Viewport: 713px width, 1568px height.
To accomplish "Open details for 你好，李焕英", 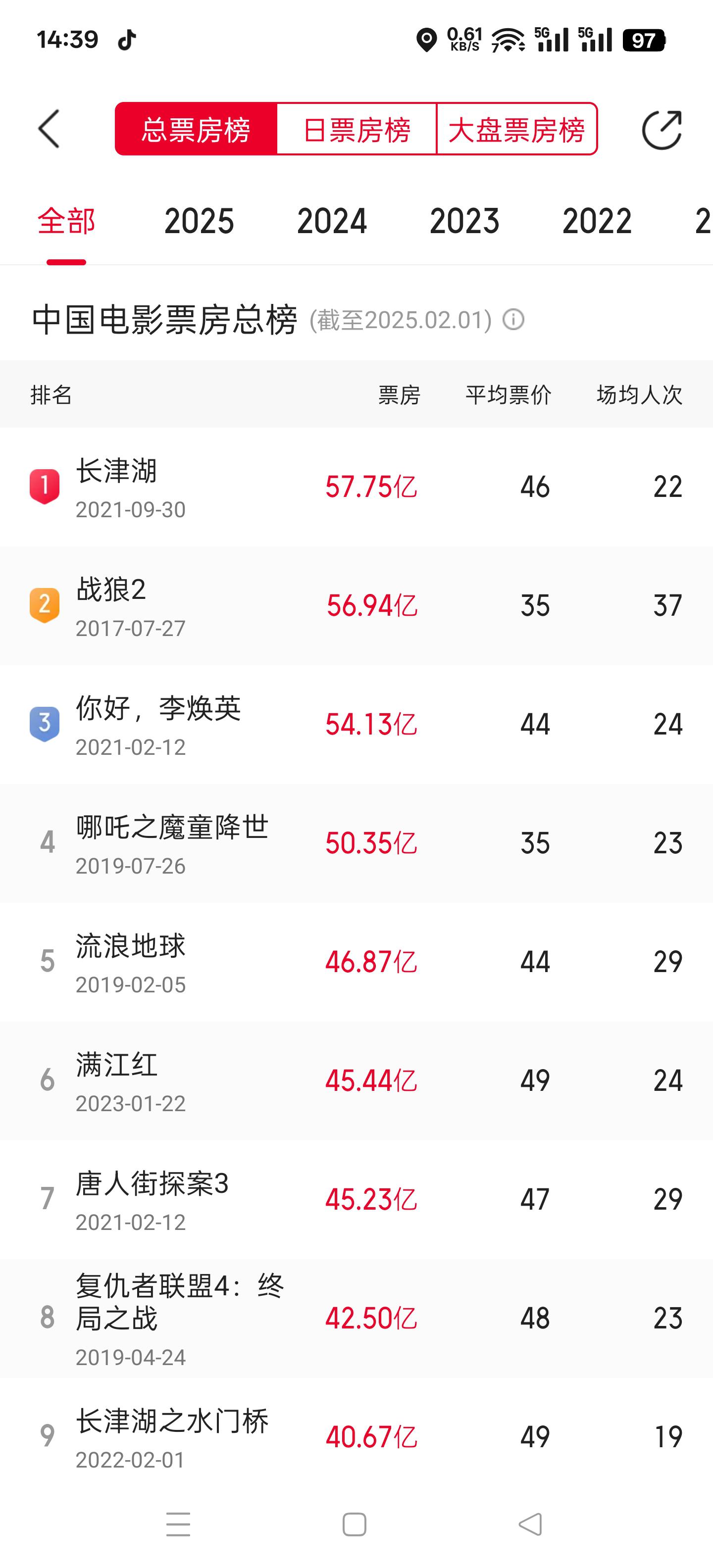I will (356, 724).
